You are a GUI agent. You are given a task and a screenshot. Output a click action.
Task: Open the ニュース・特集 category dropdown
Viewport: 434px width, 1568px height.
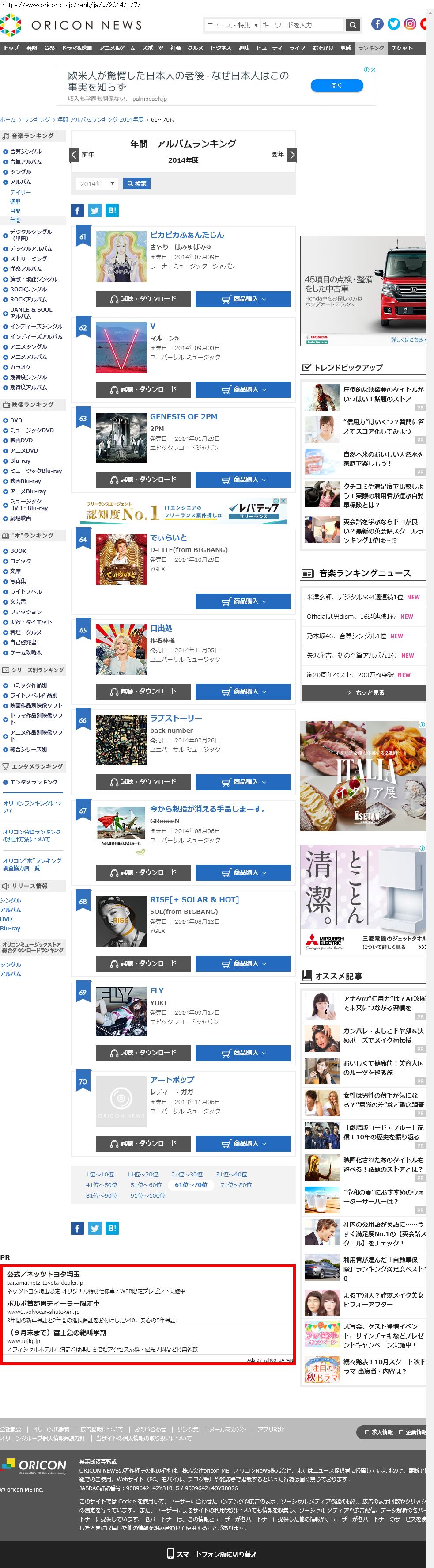(x=232, y=25)
